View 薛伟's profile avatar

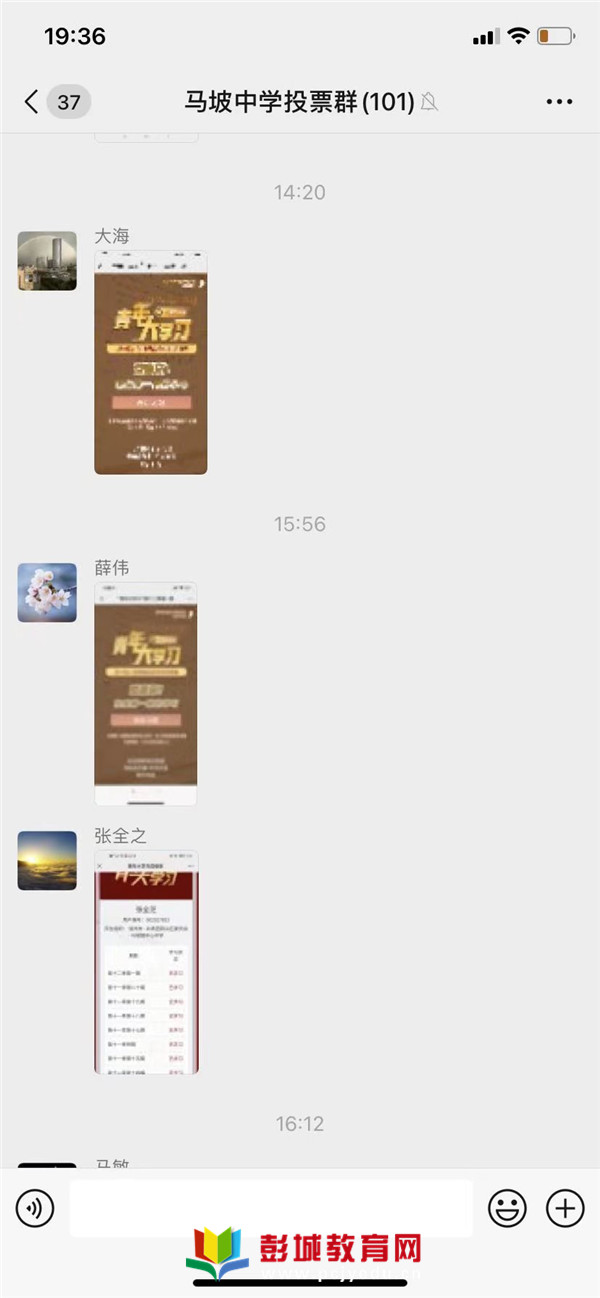coord(47,593)
